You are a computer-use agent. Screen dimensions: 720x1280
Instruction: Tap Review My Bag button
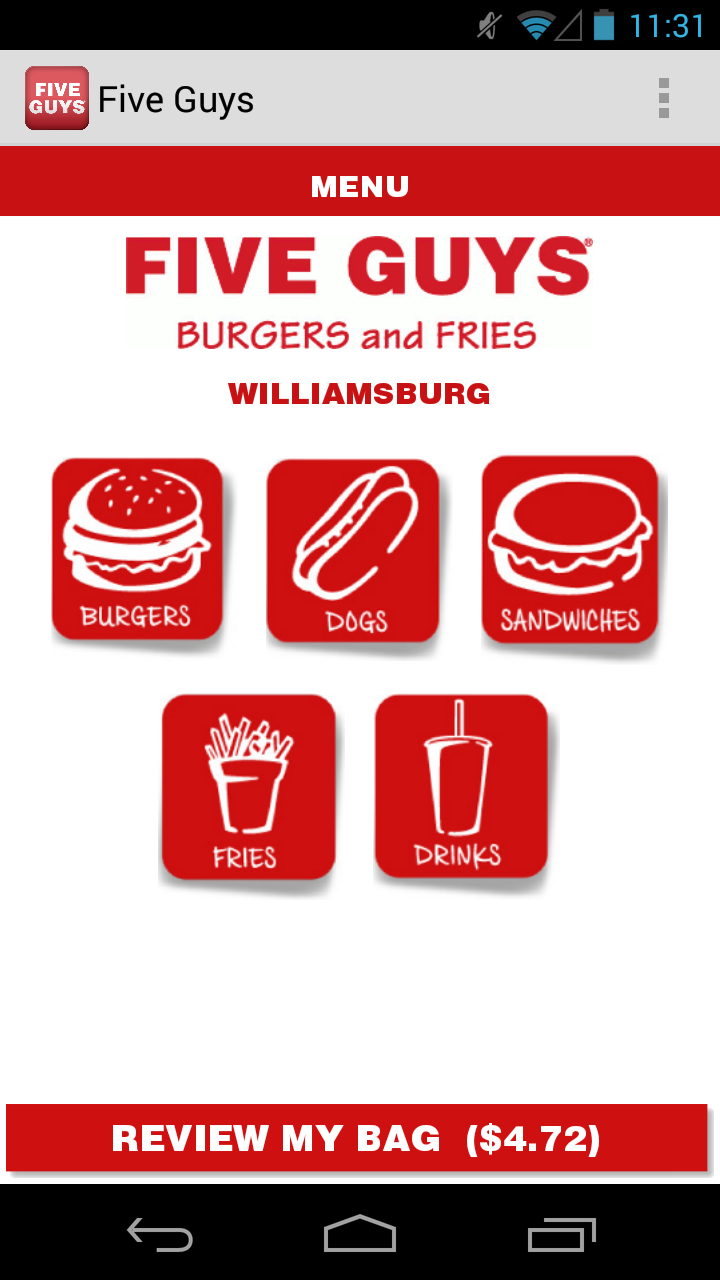357,1138
